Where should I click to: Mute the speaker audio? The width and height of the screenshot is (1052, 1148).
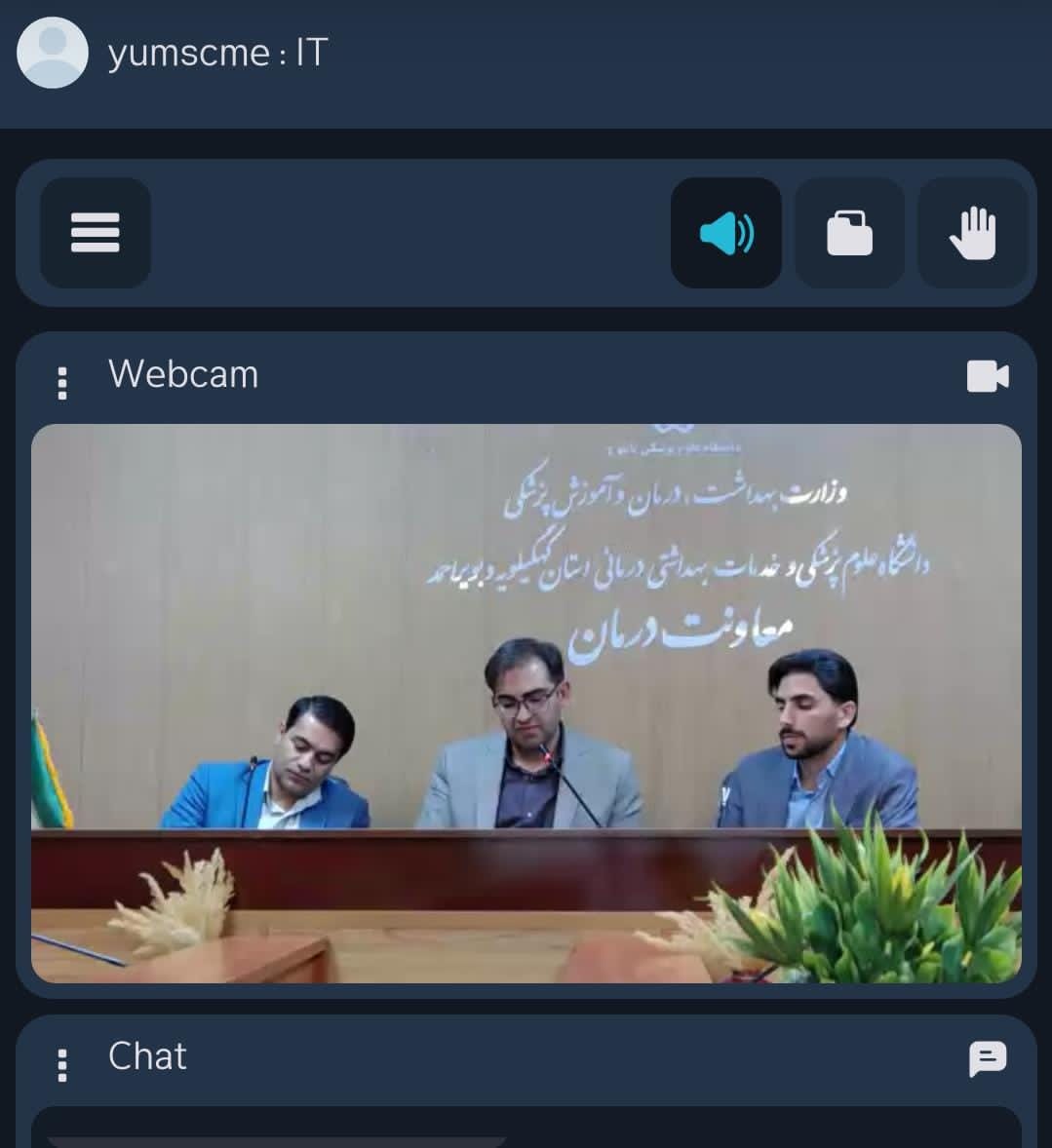click(726, 233)
